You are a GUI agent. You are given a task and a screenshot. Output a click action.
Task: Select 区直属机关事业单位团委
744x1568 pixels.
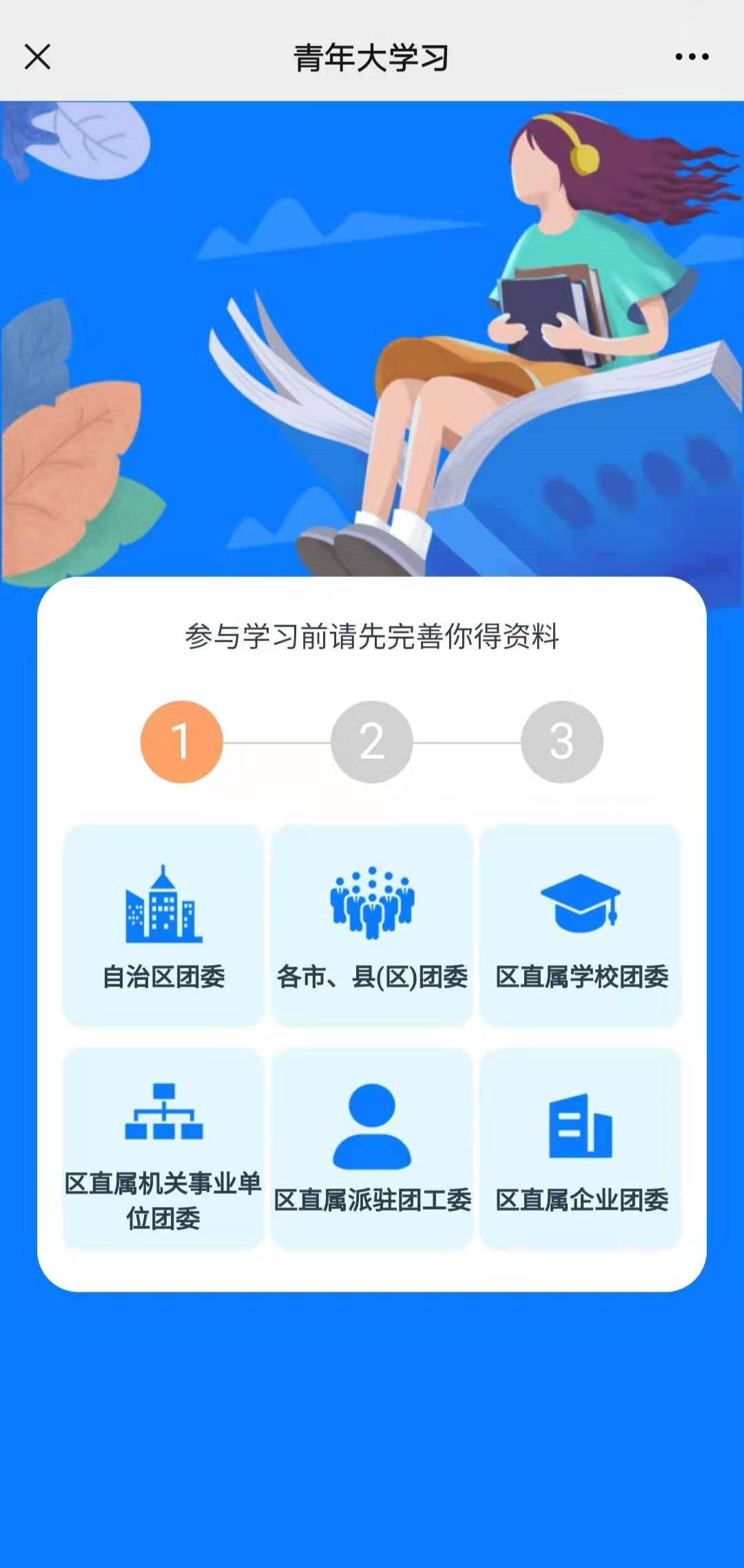pyautogui.click(x=164, y=1148)
